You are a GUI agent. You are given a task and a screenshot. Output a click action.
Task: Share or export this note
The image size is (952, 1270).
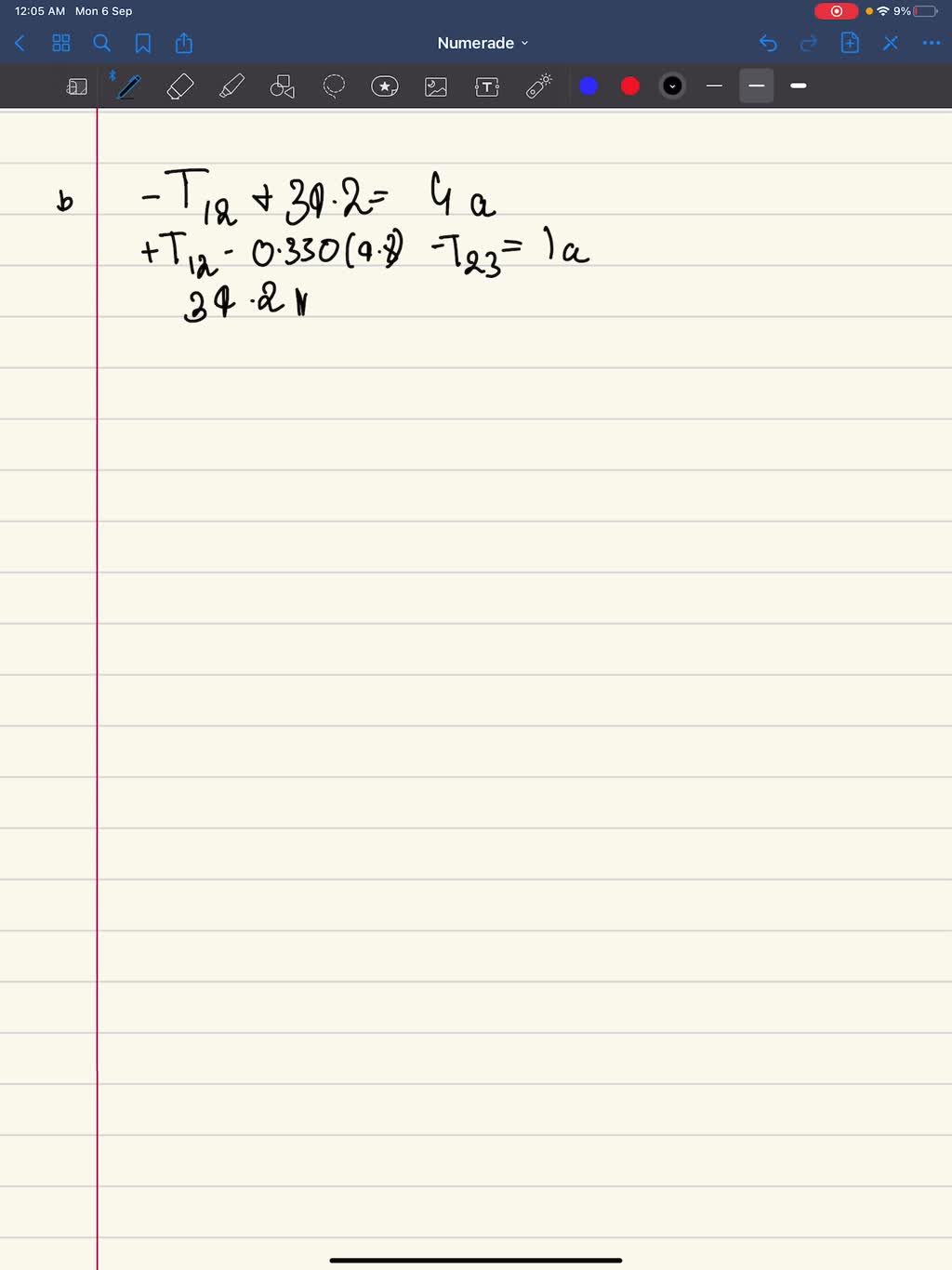184,43
